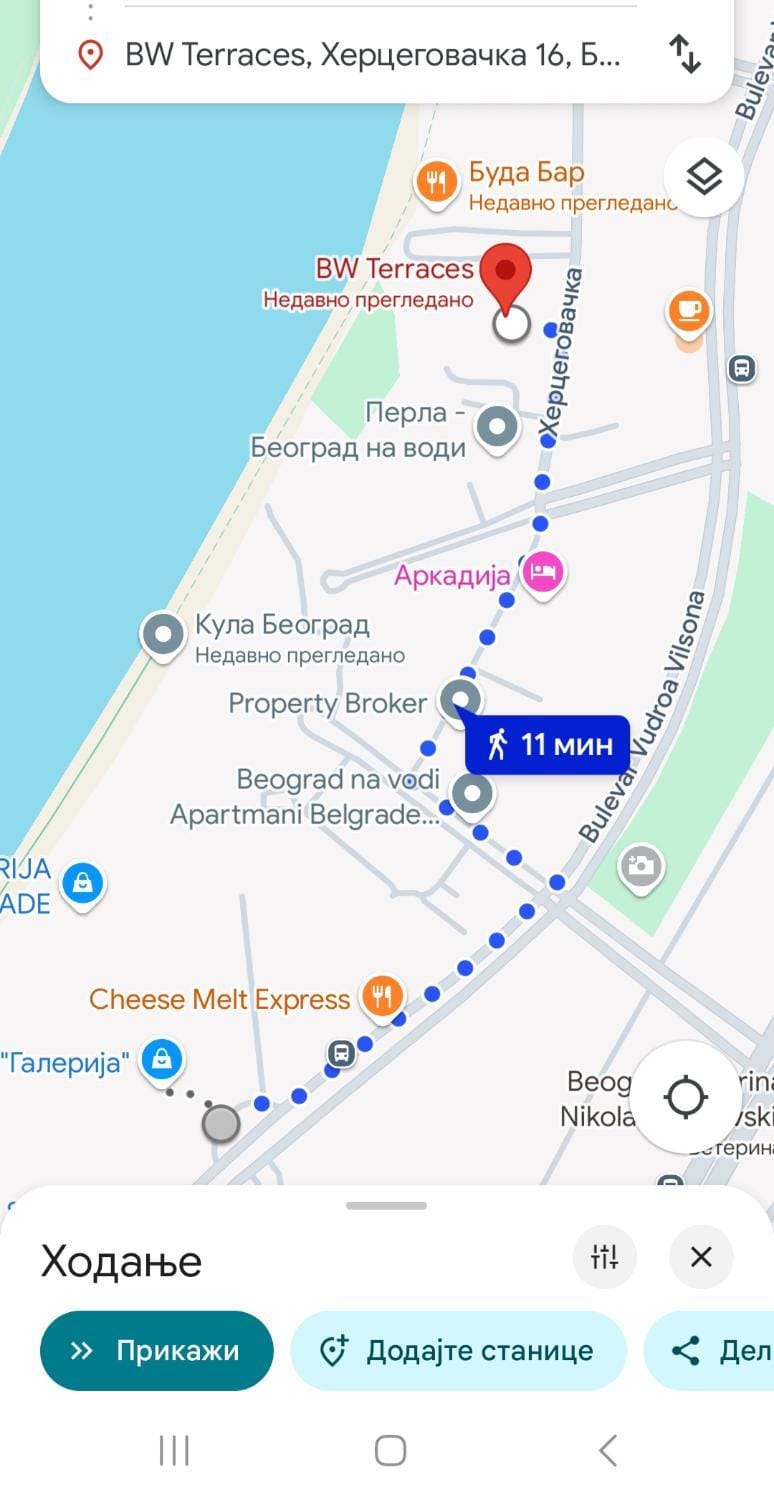The image size is (774, 1500).
Task: Open the Галерија shopping marker
Action: click(x=161, y=1059)
